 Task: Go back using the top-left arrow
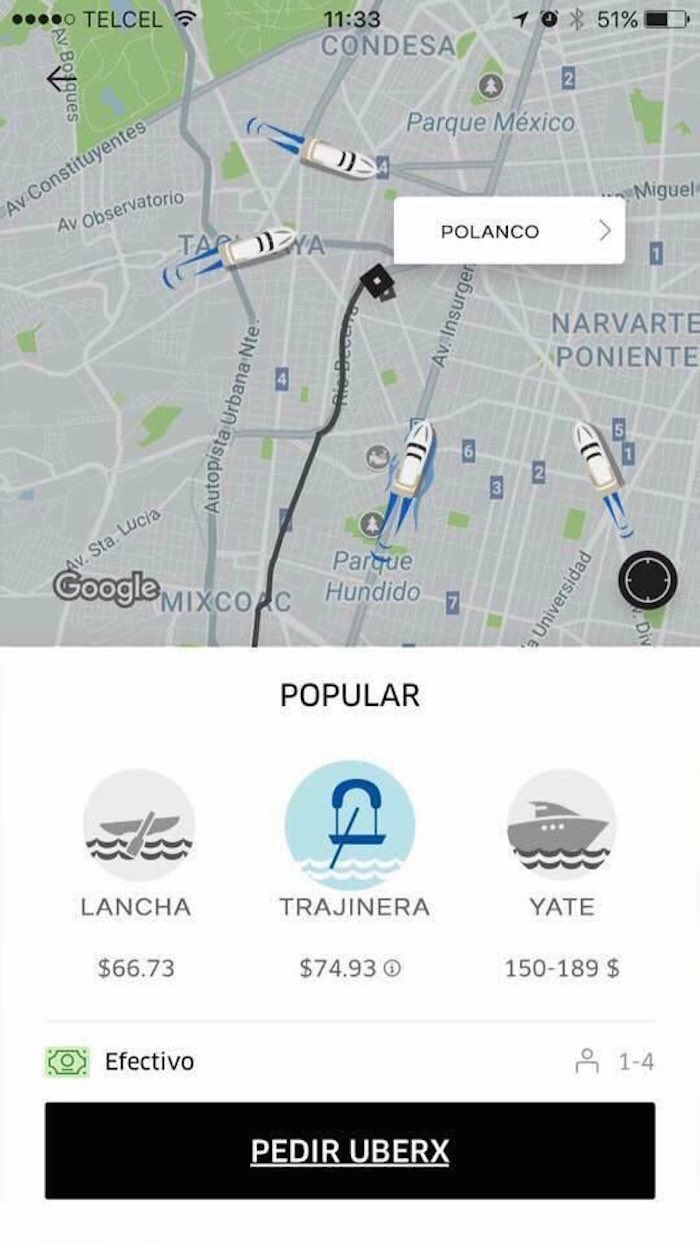coord(60,79)
